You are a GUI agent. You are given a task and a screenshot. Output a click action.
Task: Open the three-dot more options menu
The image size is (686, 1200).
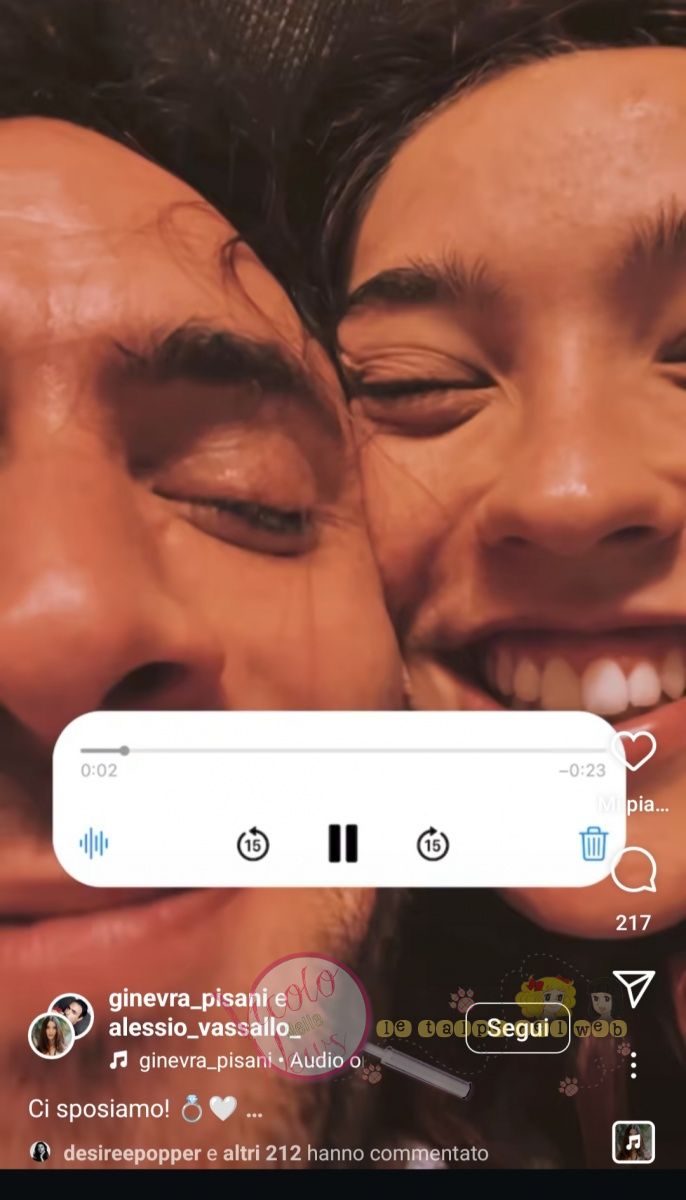coord(633,1065)
